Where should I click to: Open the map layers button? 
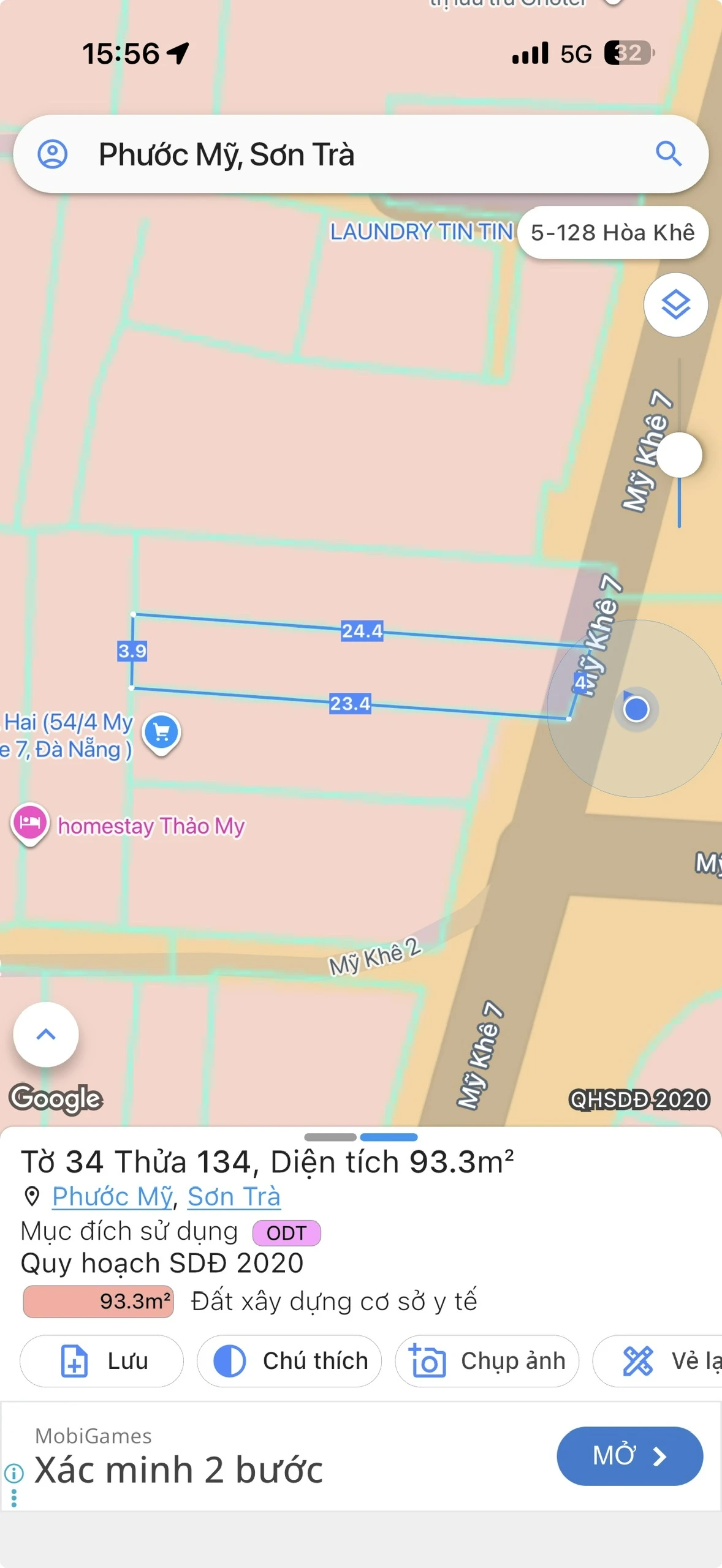(x=675, y=304)
